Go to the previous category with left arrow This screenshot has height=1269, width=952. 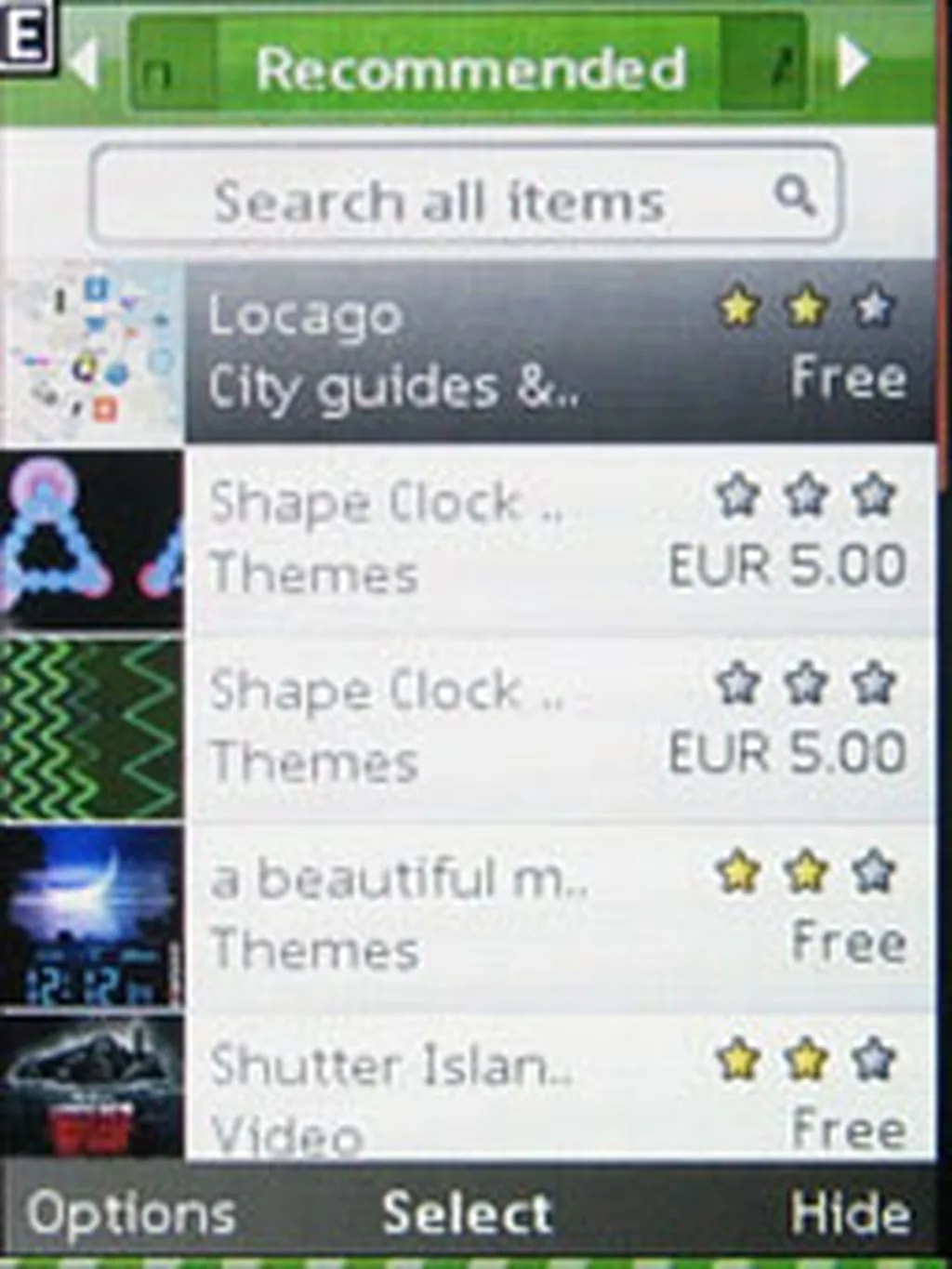click(x=86, y=63)
